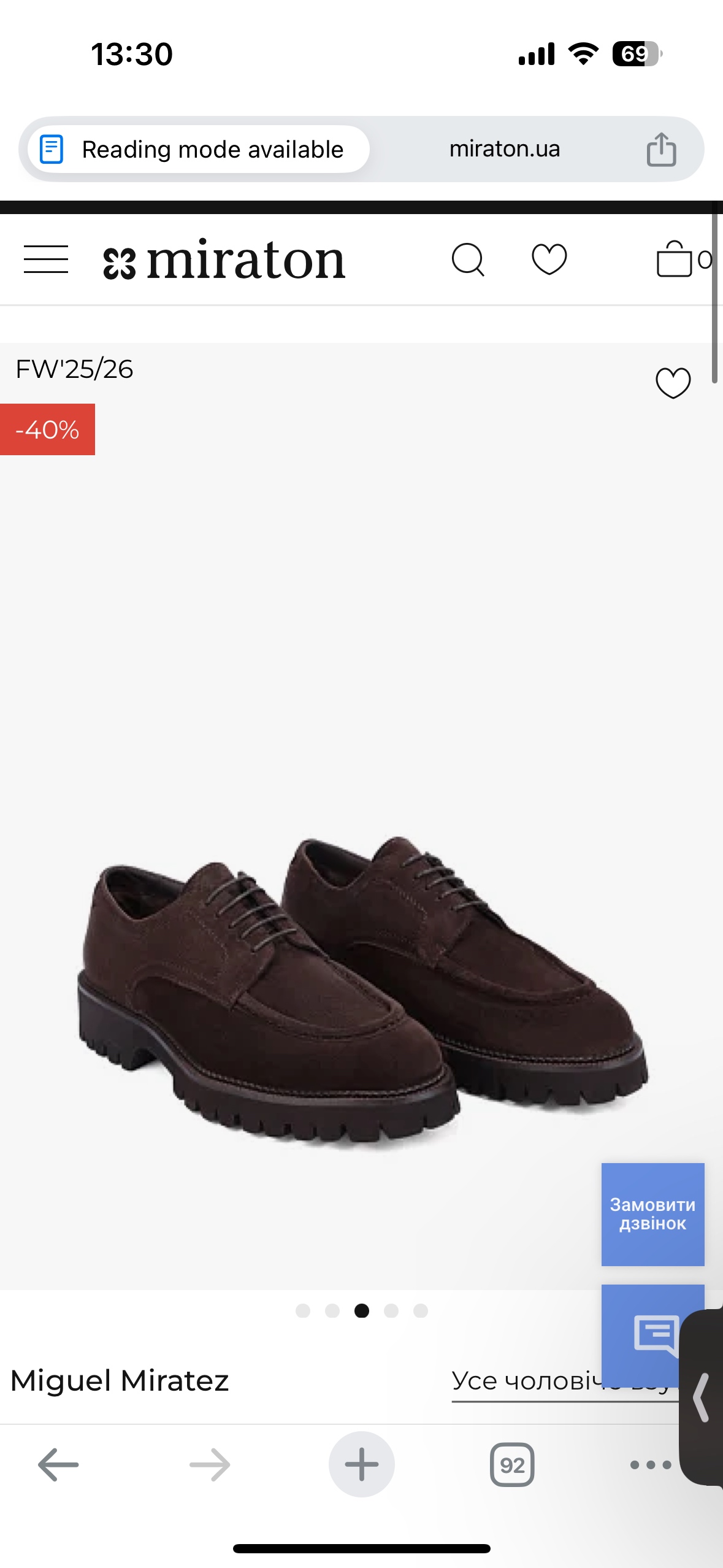Viewport: 723px width, 1568px height.
Task: View the 92 open tabs
Action: point(511,1464)
